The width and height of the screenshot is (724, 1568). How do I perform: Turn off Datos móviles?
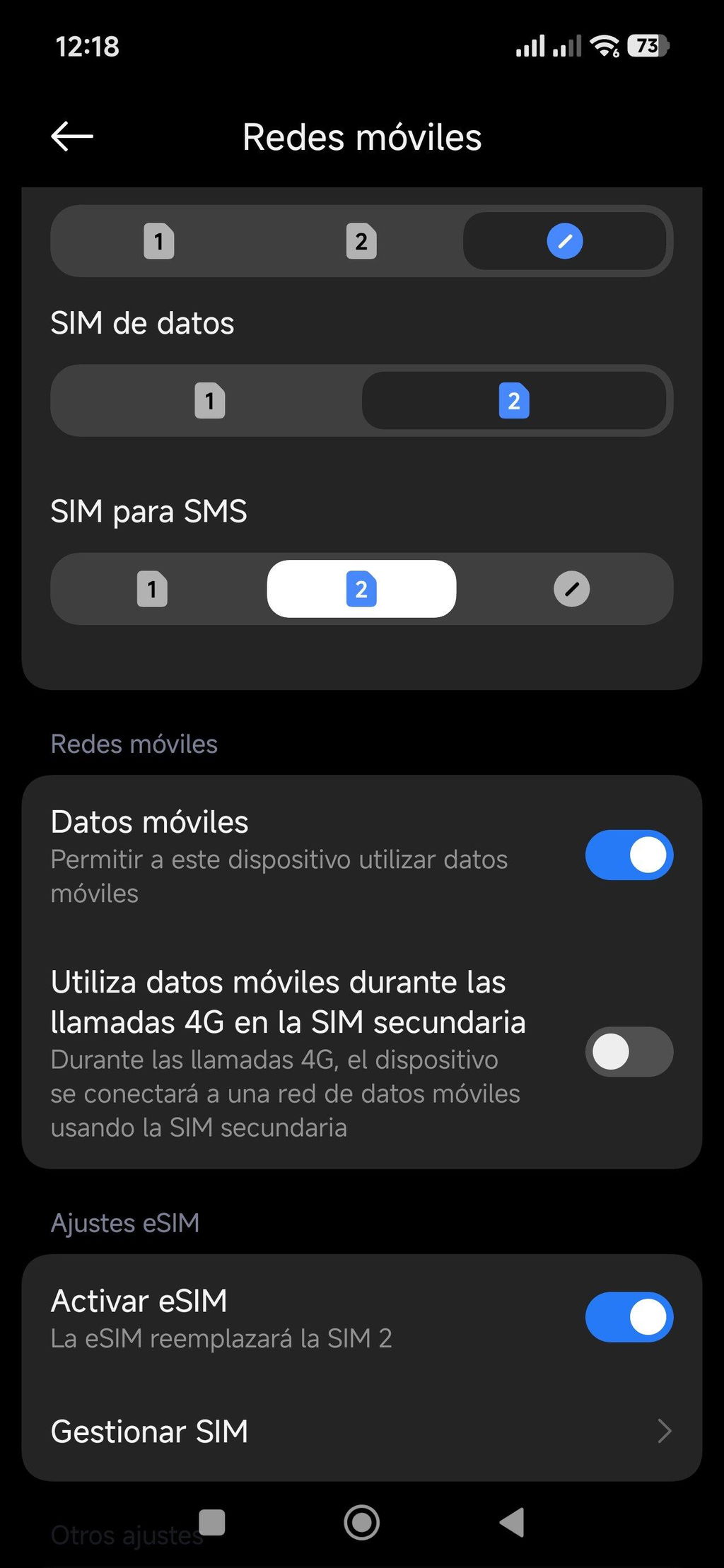629,855
